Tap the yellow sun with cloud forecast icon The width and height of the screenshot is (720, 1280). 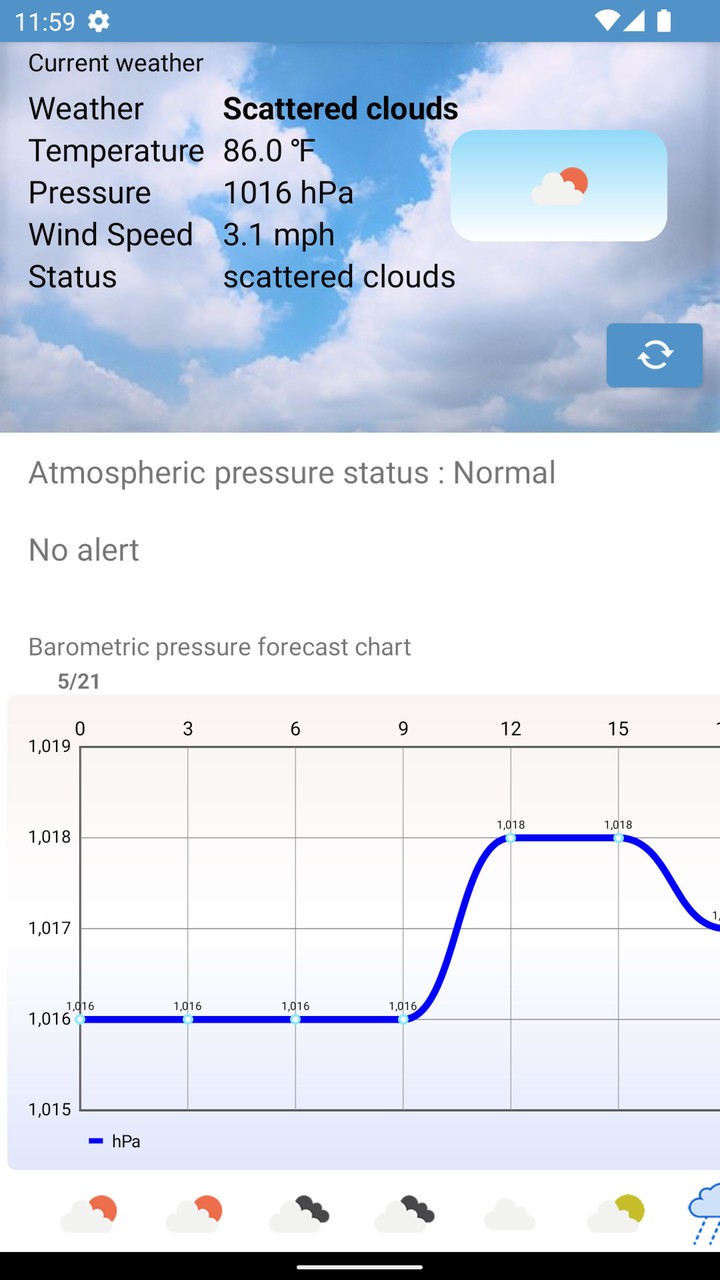613,1212
